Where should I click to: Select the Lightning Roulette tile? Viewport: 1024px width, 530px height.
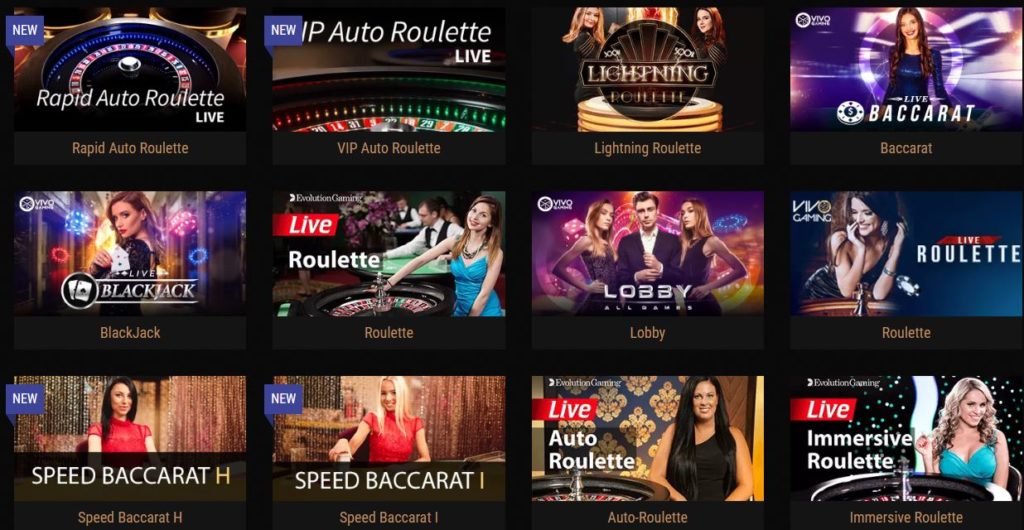coord(647,70)
